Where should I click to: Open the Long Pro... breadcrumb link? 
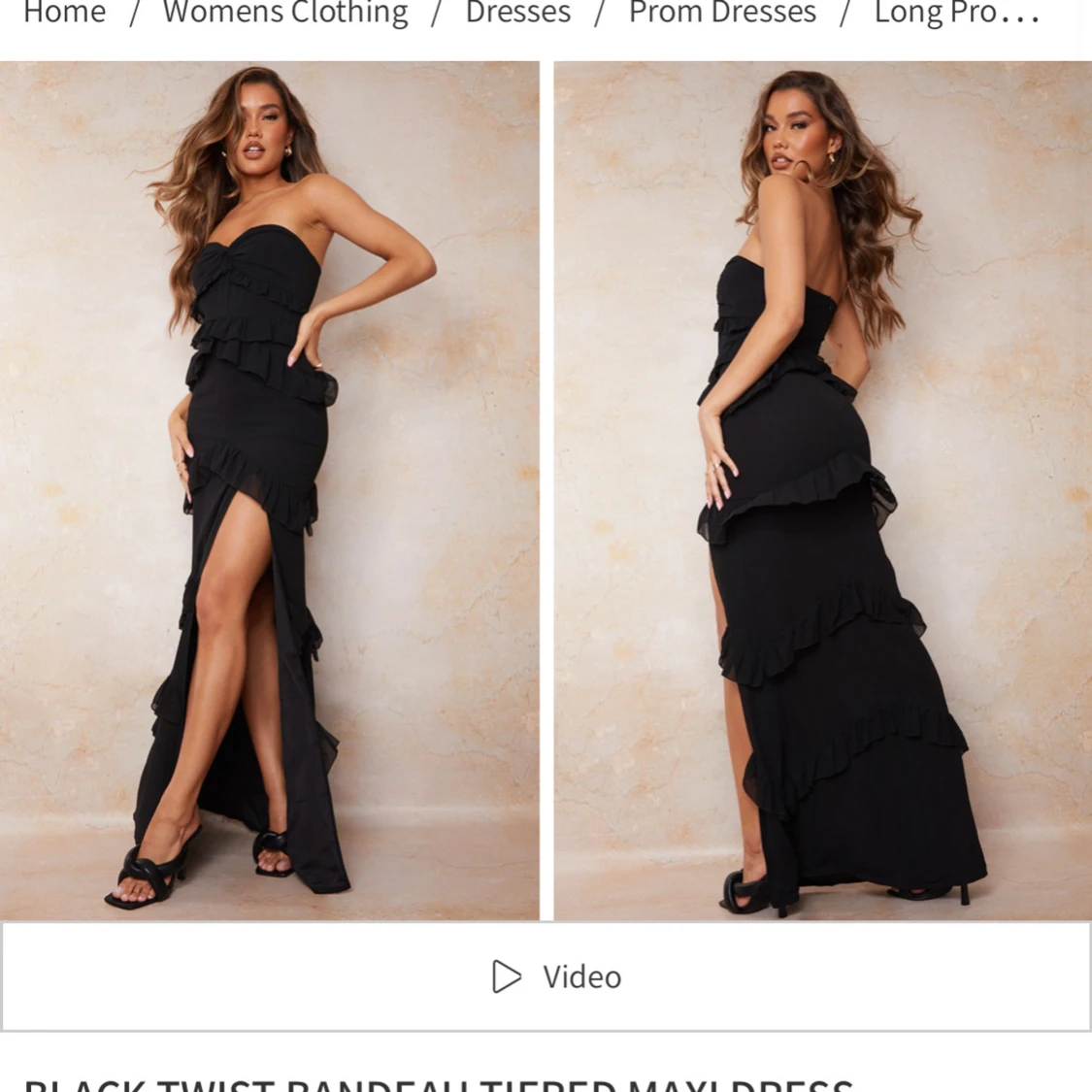956,13
